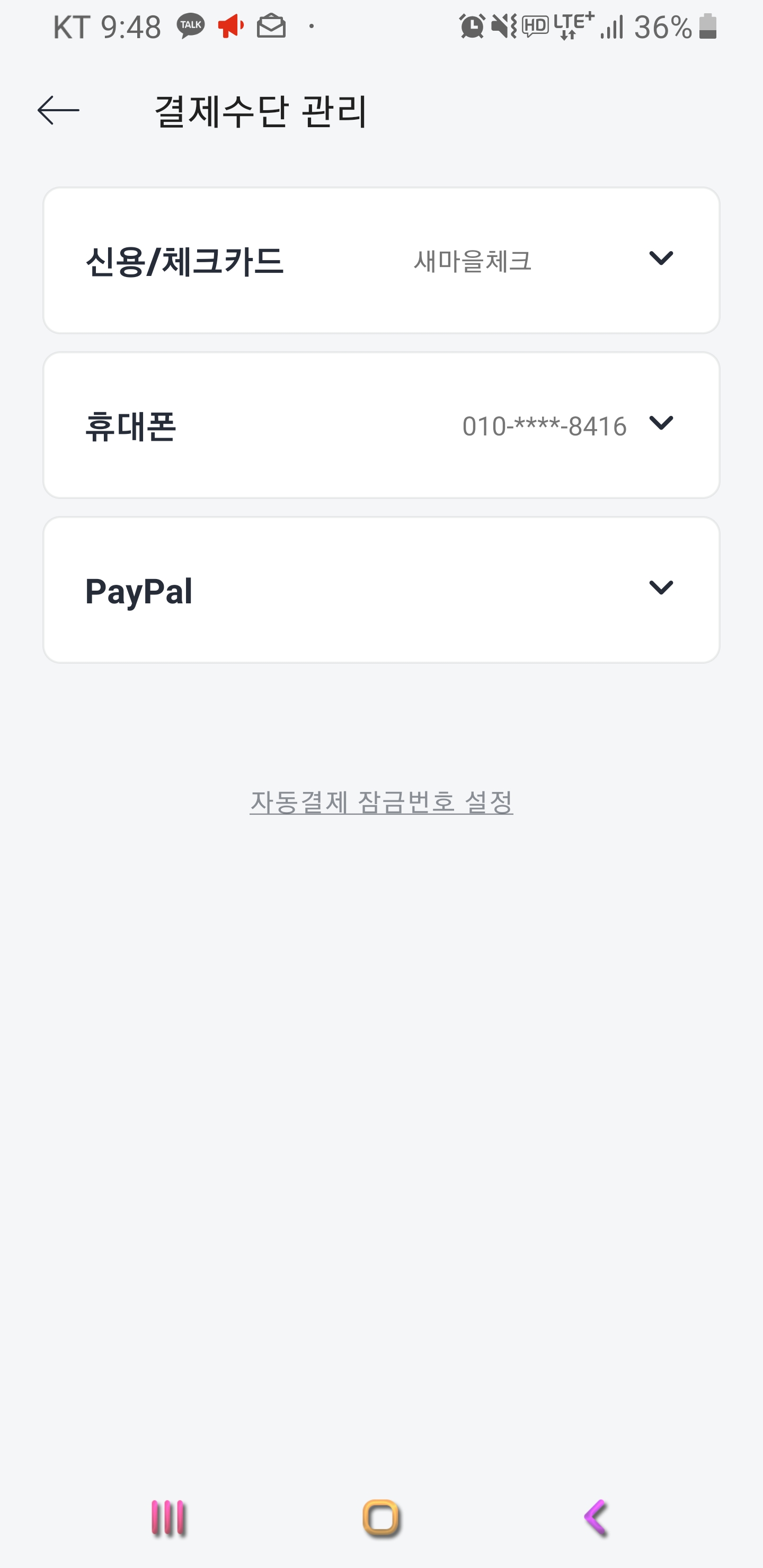Open the recent apps view
The image size is (763, 1568).
coord(168,1518)
